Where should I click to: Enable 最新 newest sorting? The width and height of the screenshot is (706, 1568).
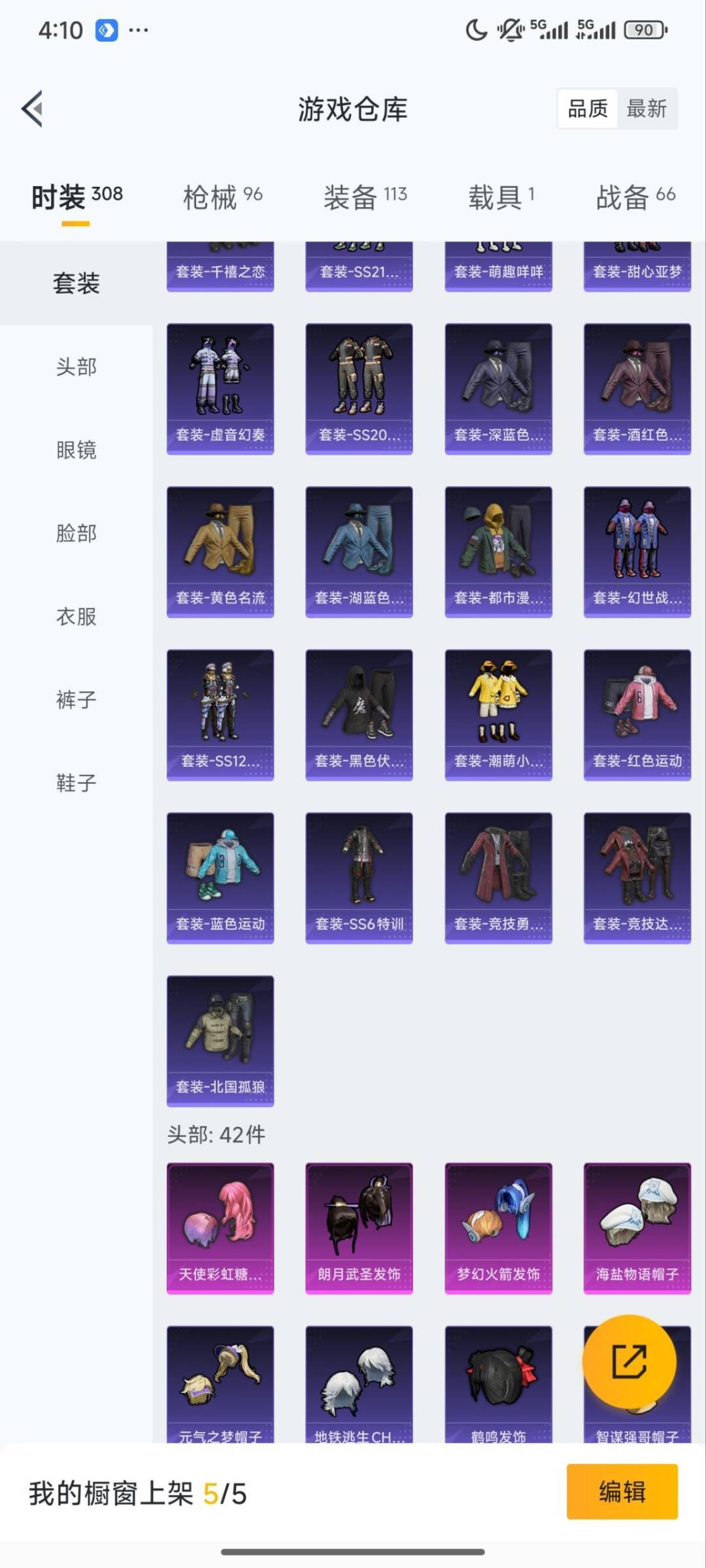point(647,108)
